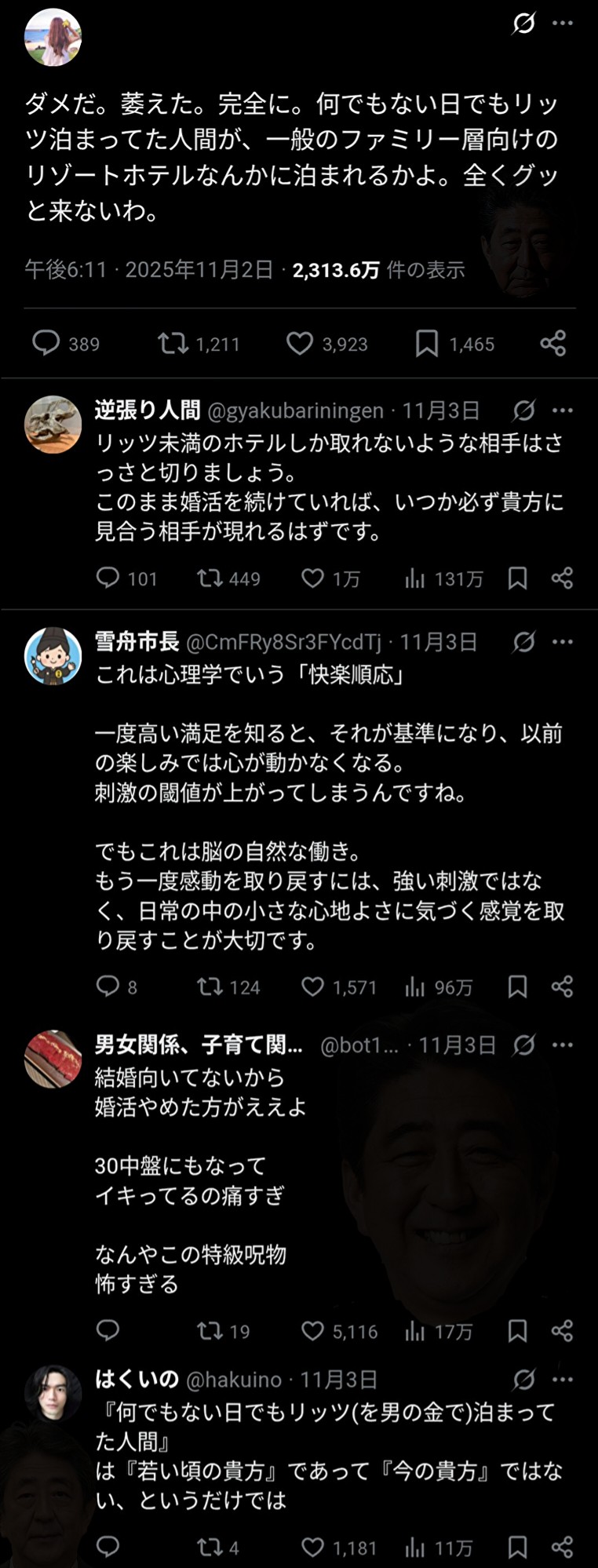
Task: Like the reply from 男女関係、子育て関...
Action: (312, 1330)
